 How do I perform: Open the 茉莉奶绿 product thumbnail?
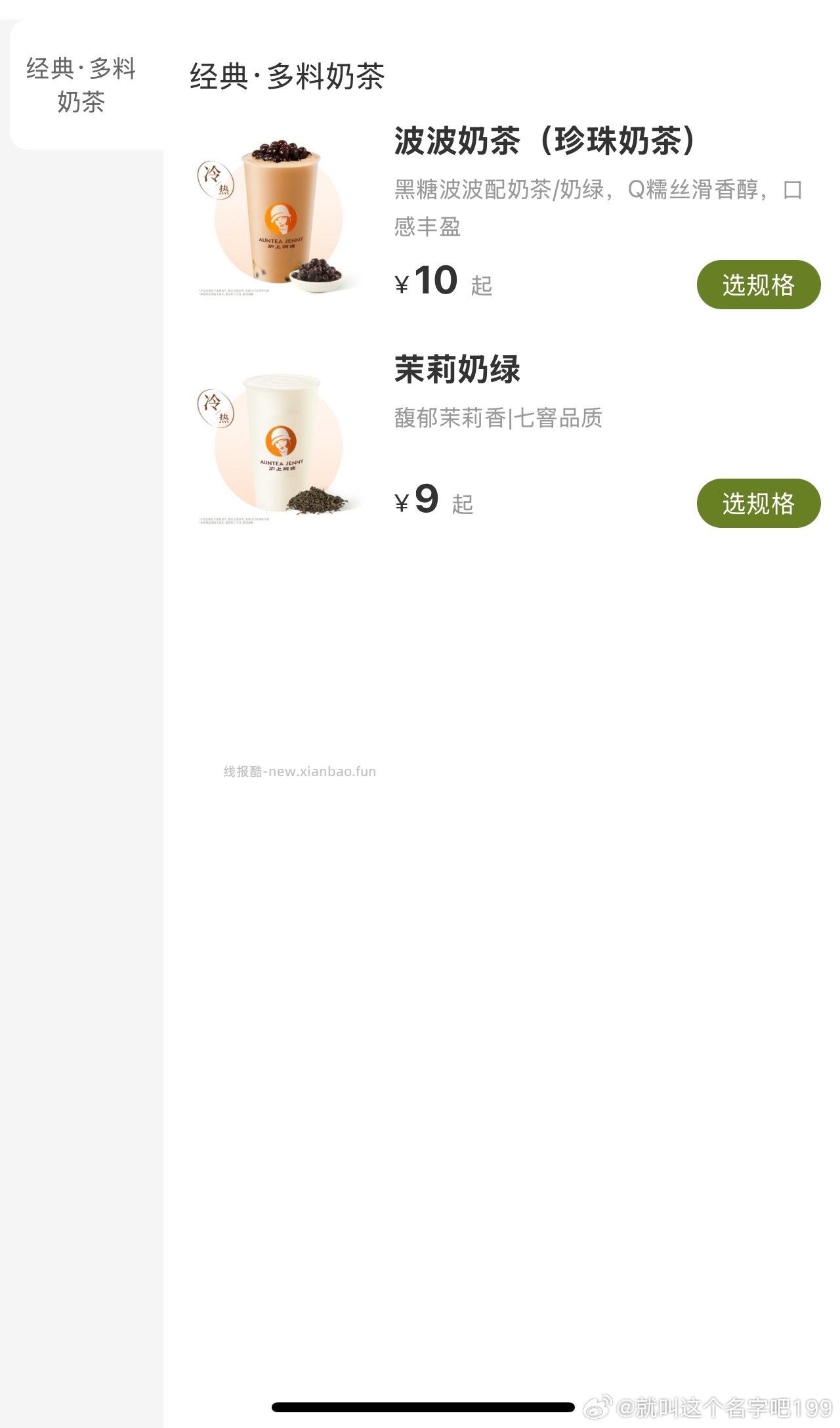276,446
